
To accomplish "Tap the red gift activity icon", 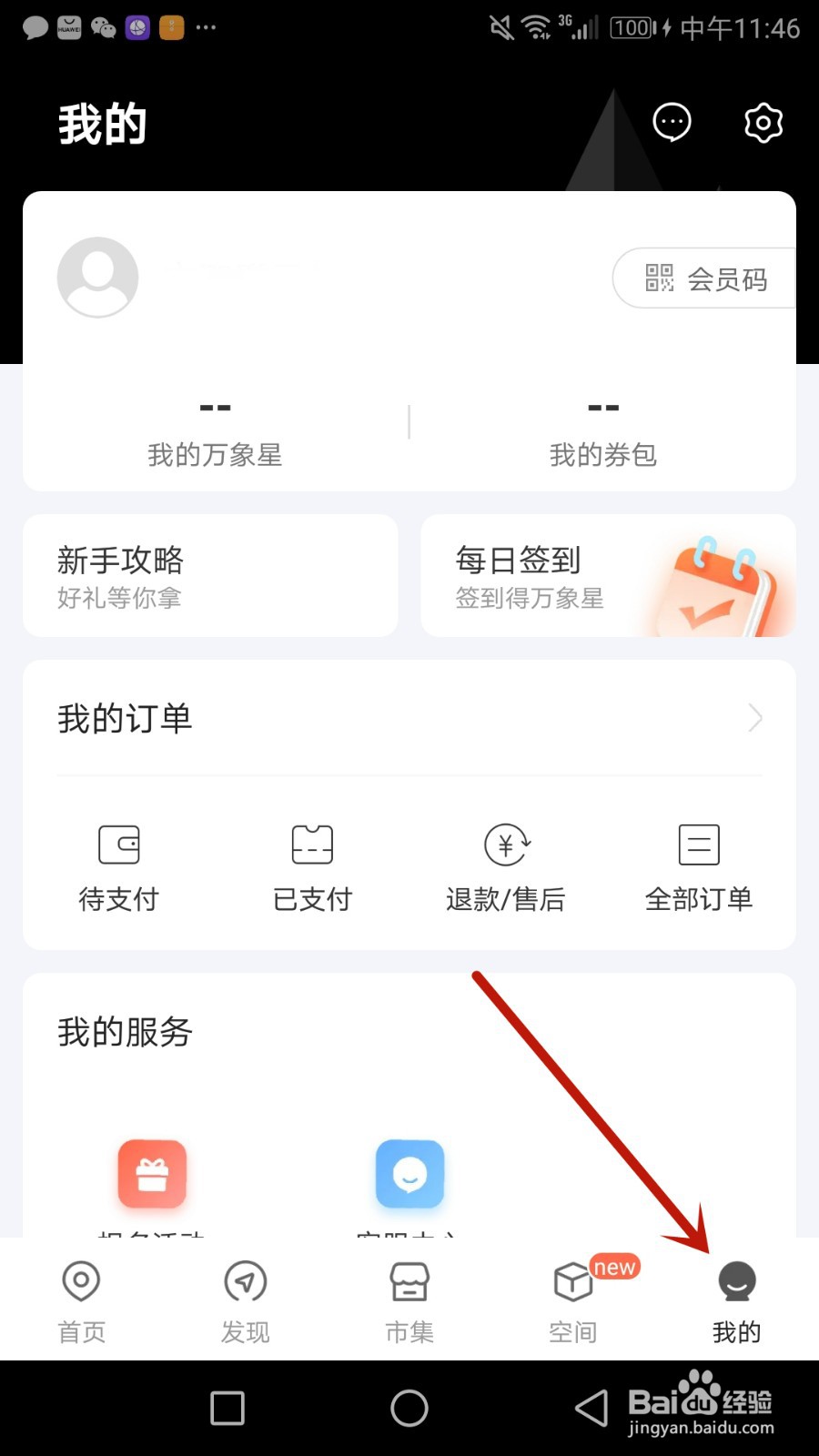I will point(151,1175).
